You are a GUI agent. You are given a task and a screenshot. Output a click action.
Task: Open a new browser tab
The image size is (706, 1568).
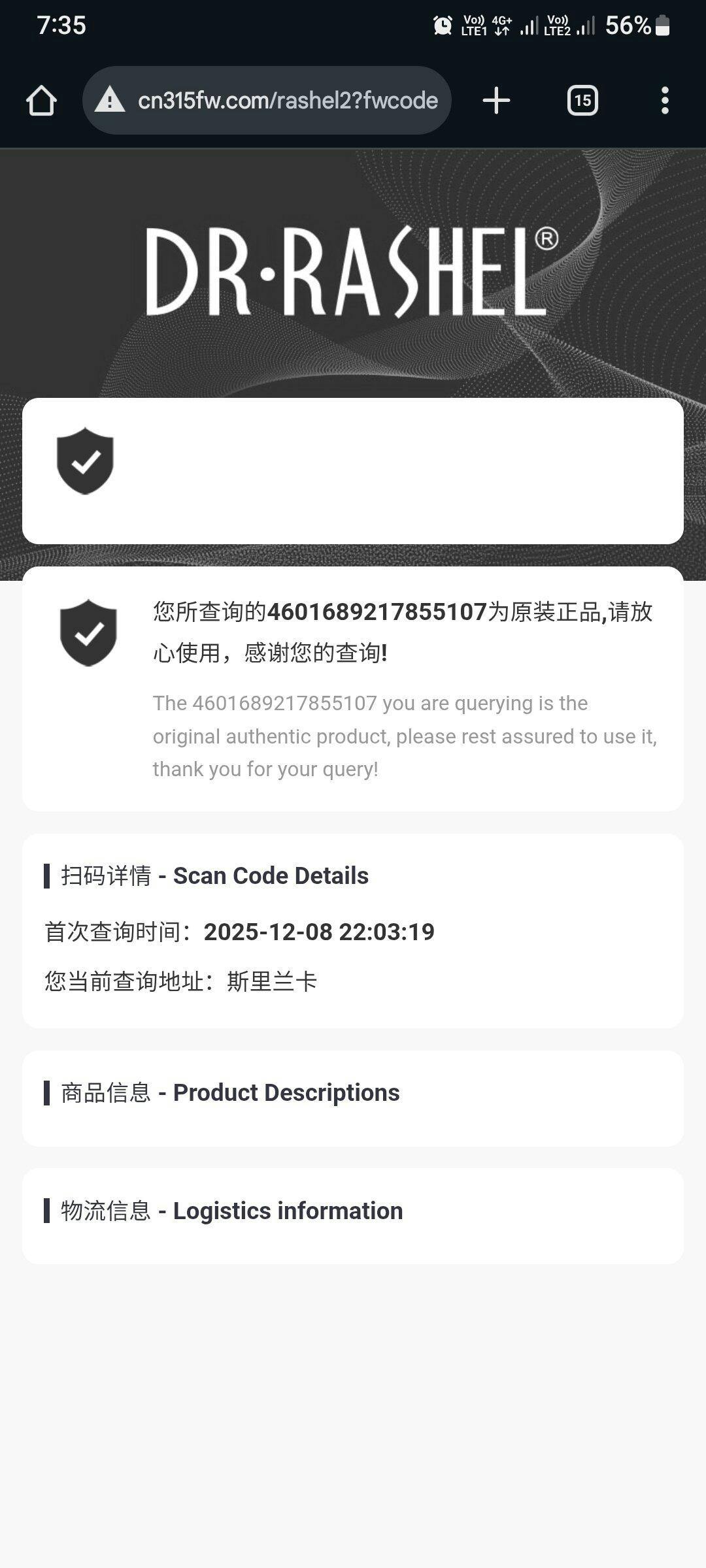pyautogui.click(x=496, y=101)
